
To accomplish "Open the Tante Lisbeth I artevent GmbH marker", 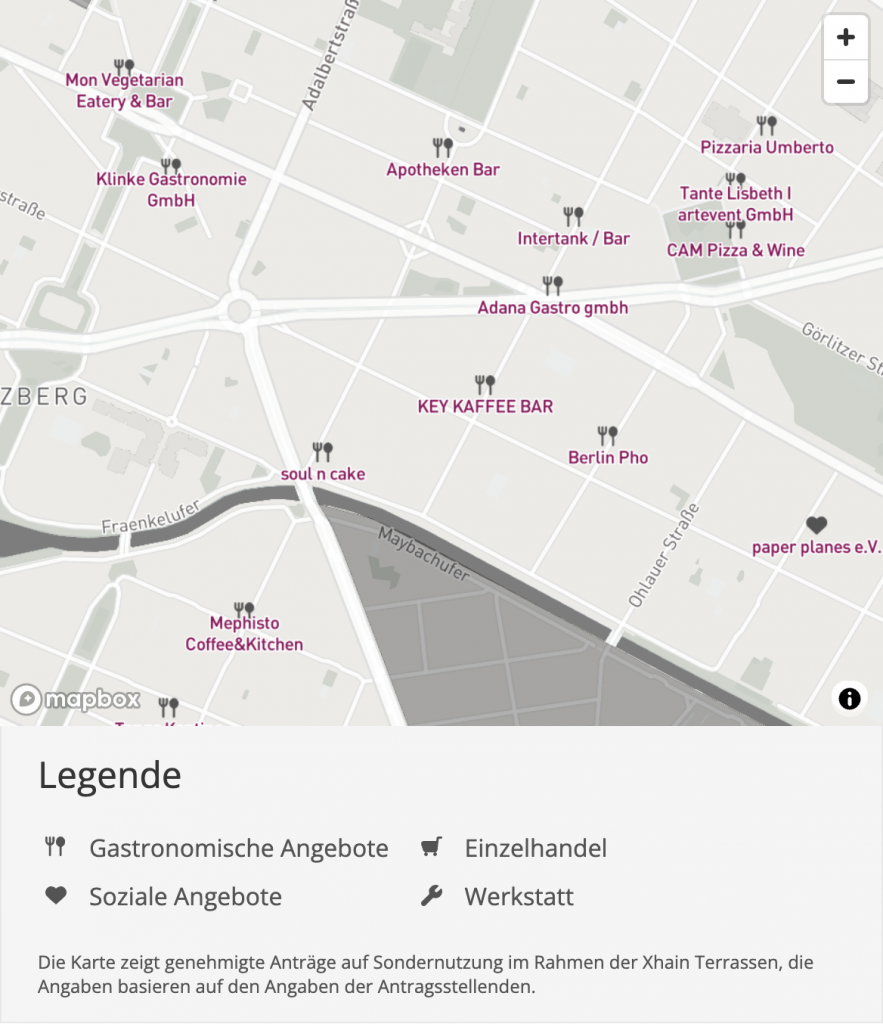I will pos(735,181).
